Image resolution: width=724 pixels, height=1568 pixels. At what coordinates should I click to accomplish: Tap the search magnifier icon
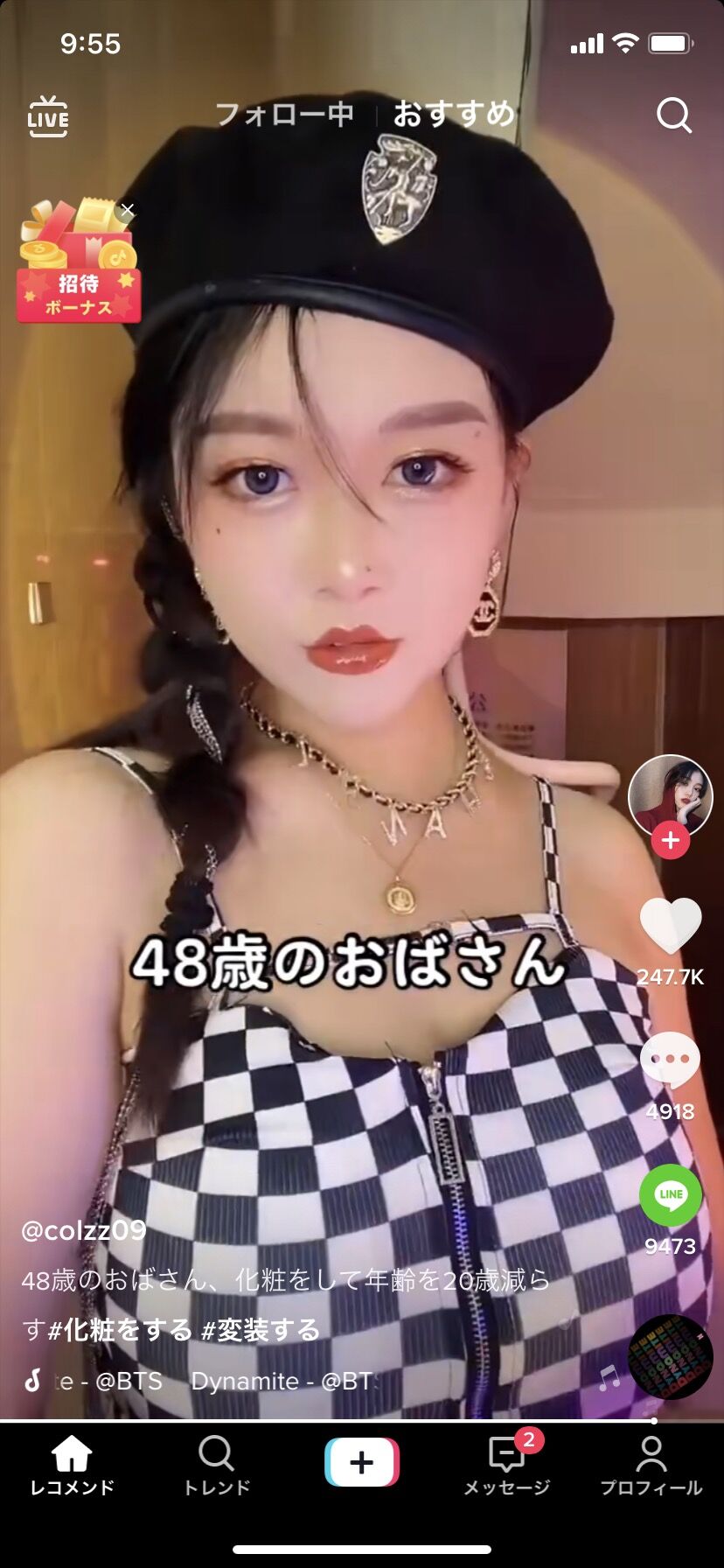click(672, 114)
